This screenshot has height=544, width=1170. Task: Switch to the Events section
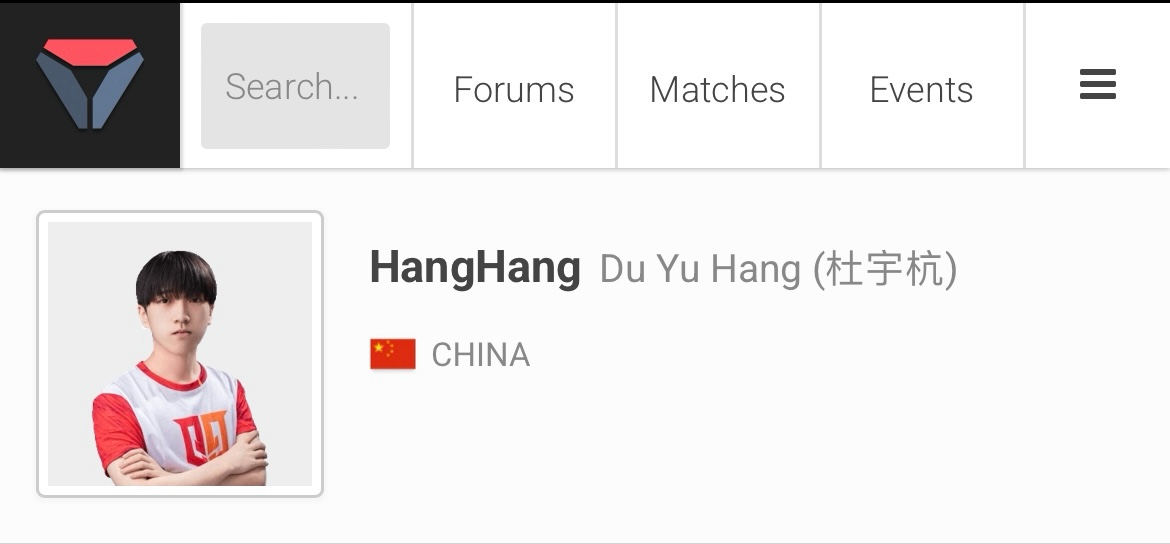[x=921, y=89]
